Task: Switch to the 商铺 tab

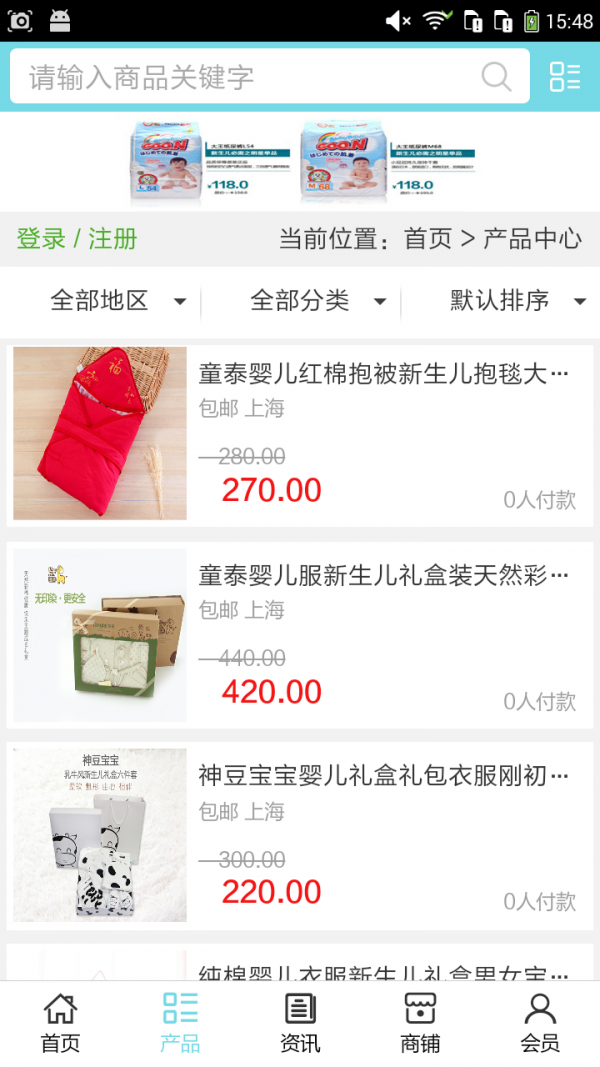Action: [420, 1023]
